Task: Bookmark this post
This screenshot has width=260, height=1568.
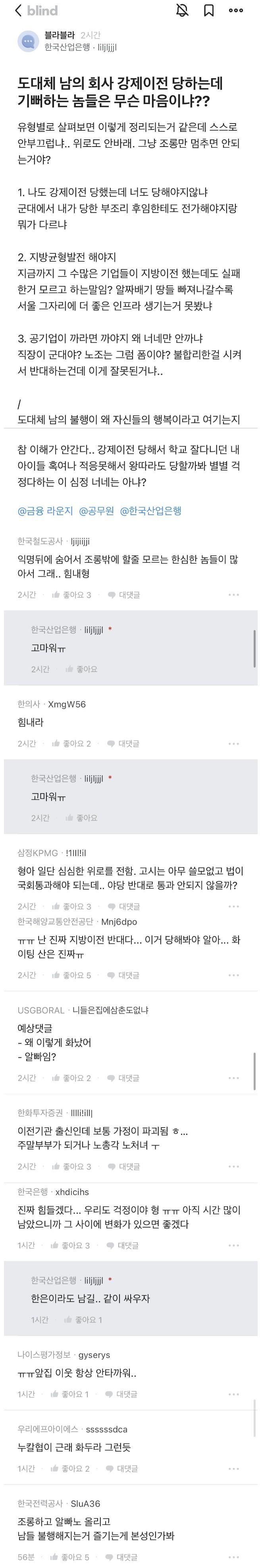Action: coord(208,10)
